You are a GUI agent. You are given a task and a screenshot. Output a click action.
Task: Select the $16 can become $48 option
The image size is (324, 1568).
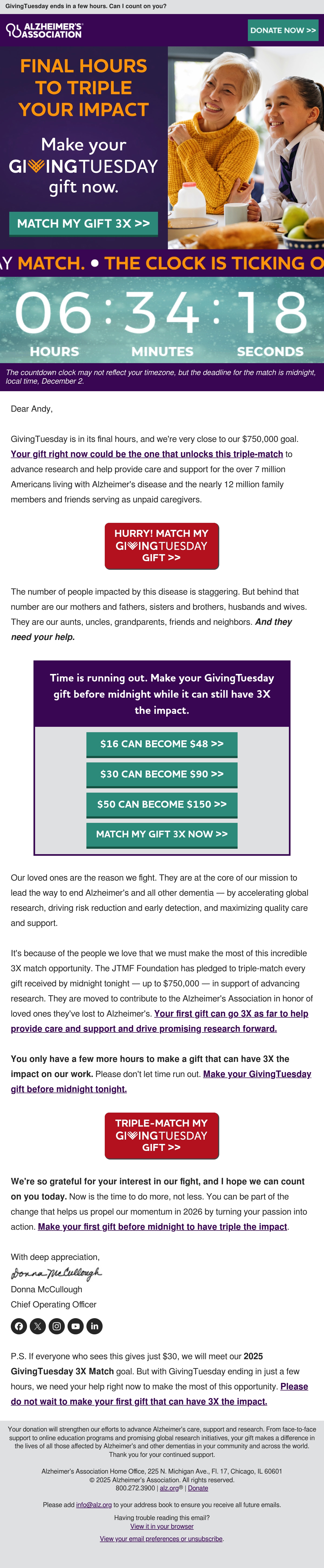click(162, 744)
